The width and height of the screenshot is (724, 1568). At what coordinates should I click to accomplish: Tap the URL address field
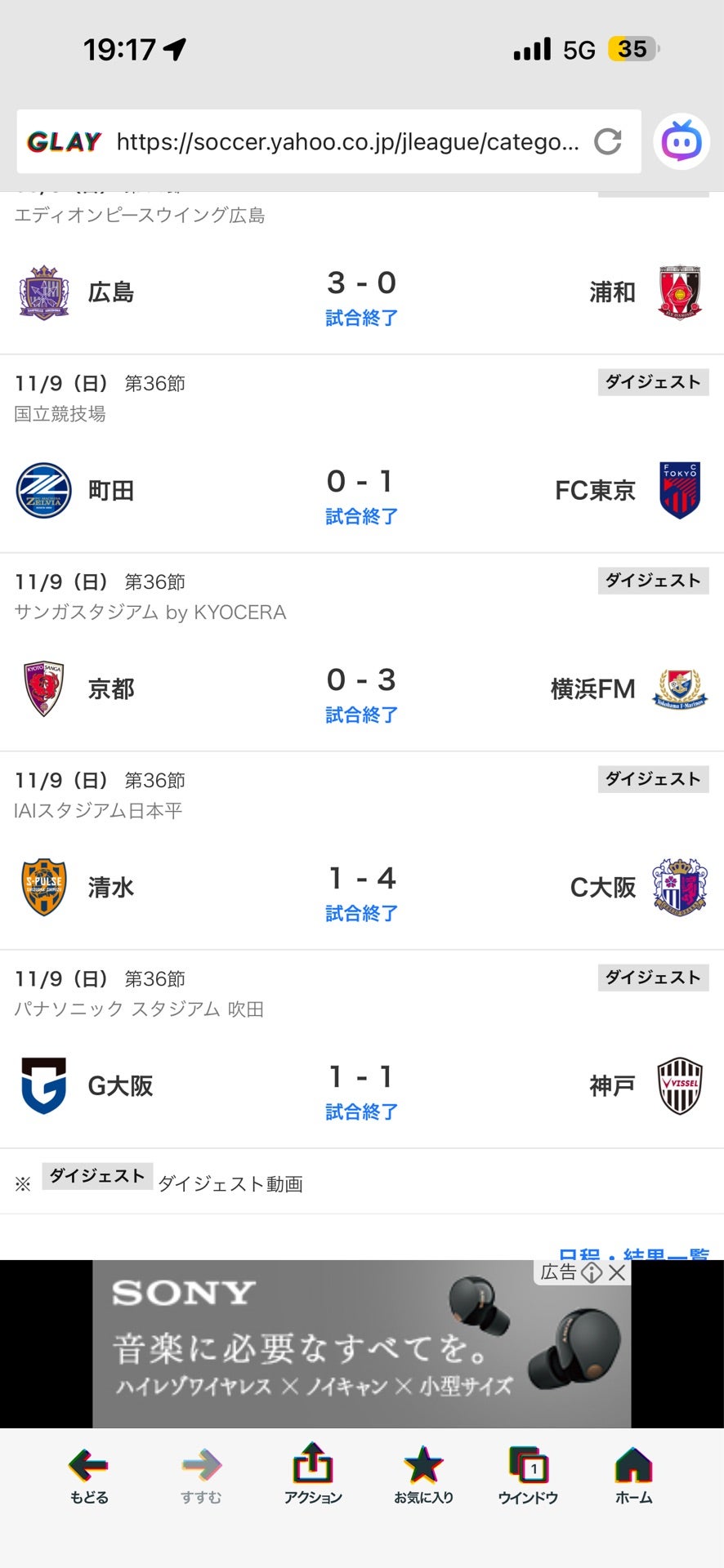pos(347,142)
